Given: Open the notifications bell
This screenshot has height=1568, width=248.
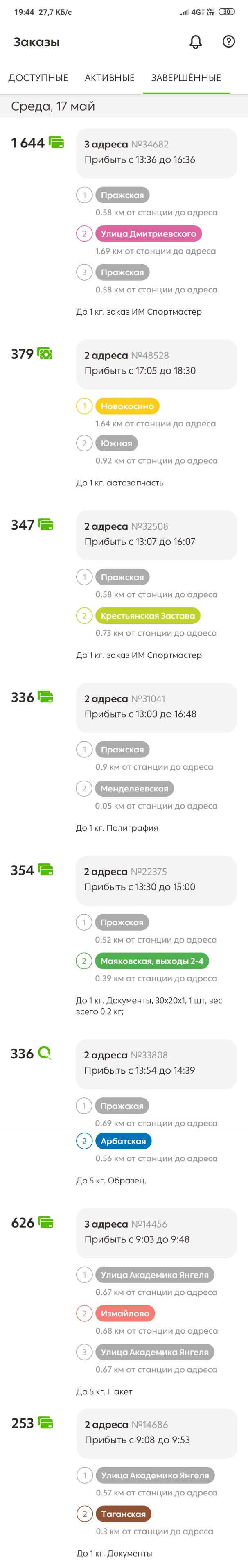Looking at the screenshot, I should pyautogui.click(x=195, y=42).
